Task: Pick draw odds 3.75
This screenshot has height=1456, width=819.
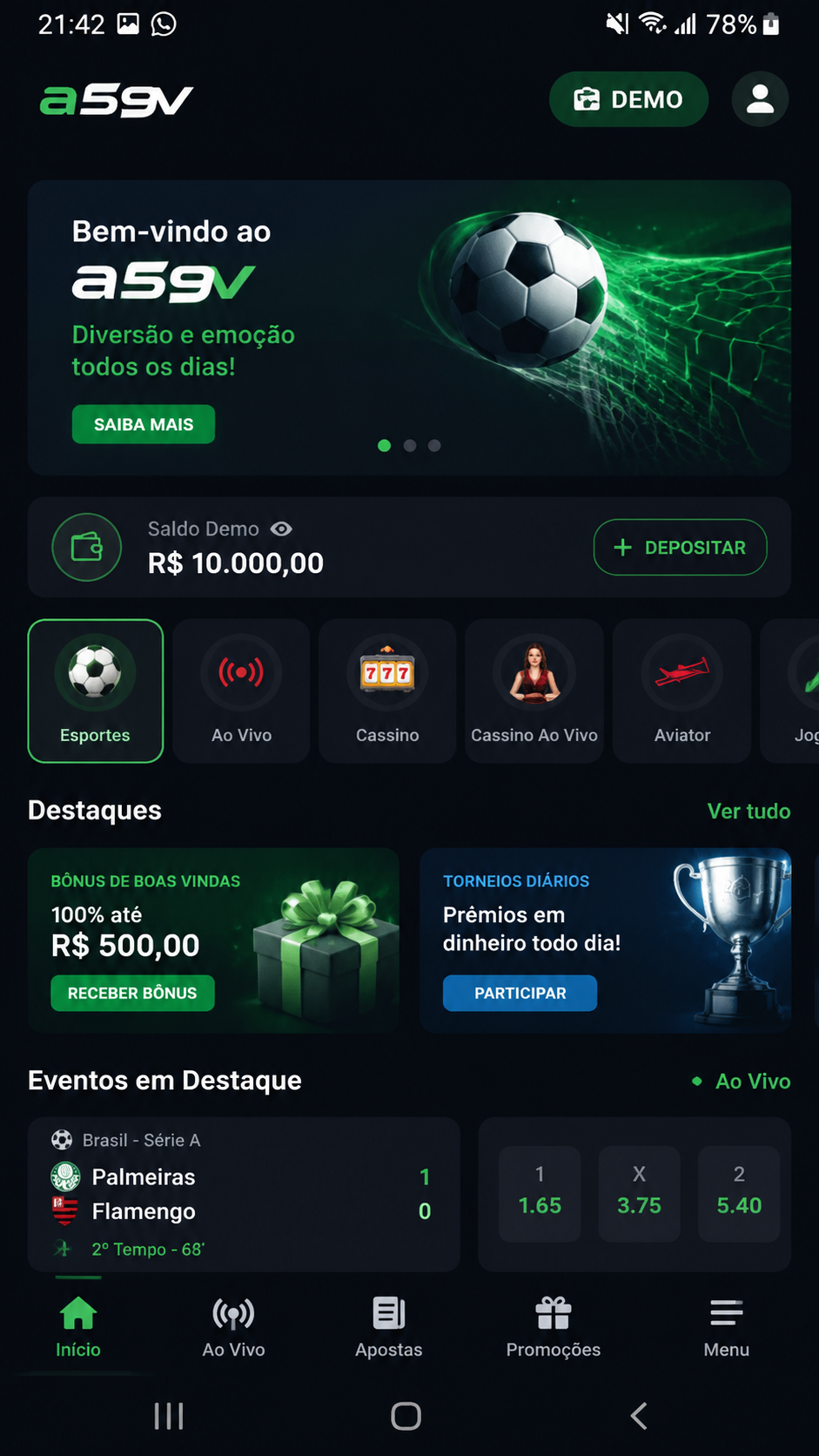Action: click(639, 1193)
